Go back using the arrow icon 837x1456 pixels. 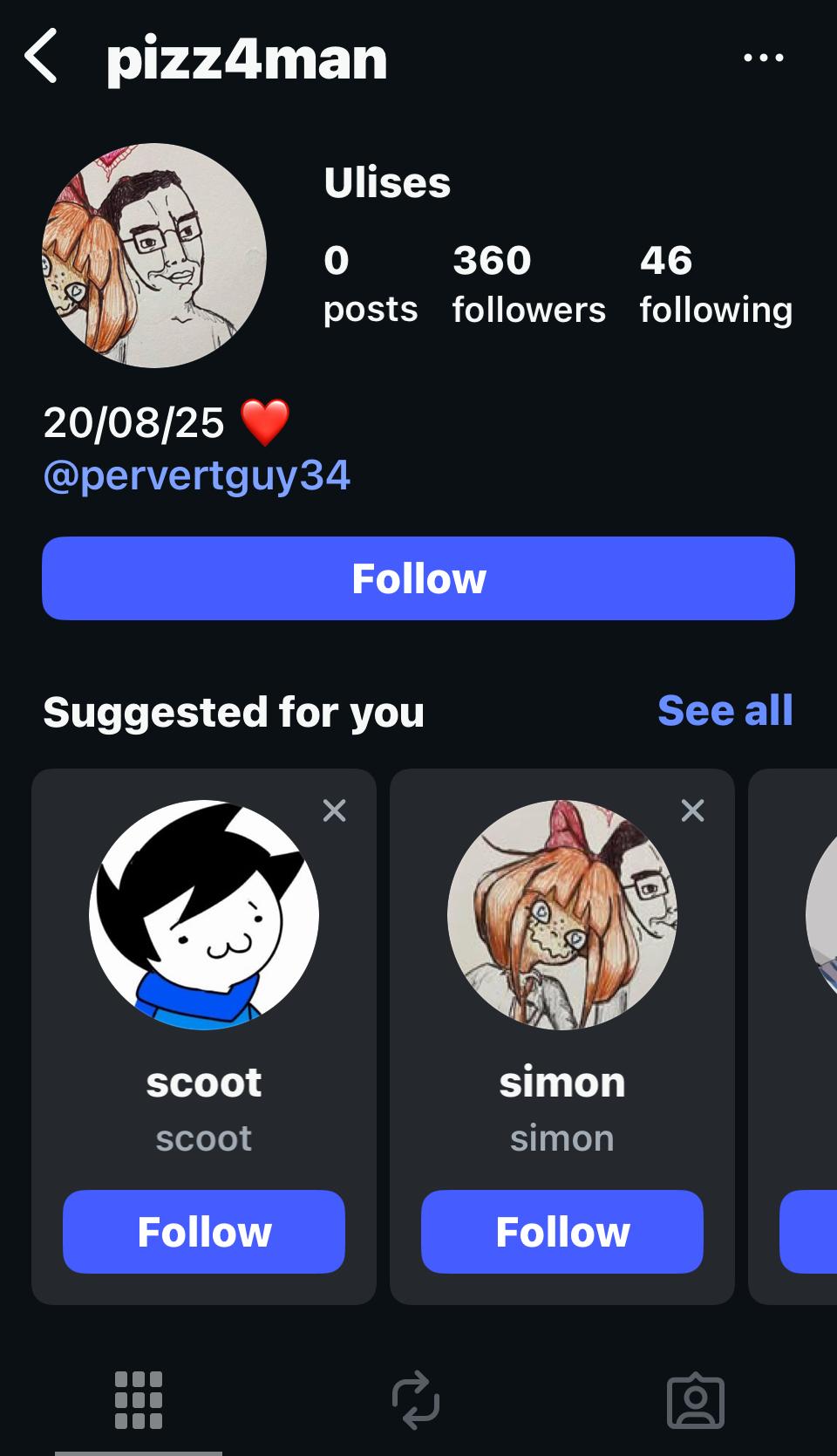coord(41,57)
